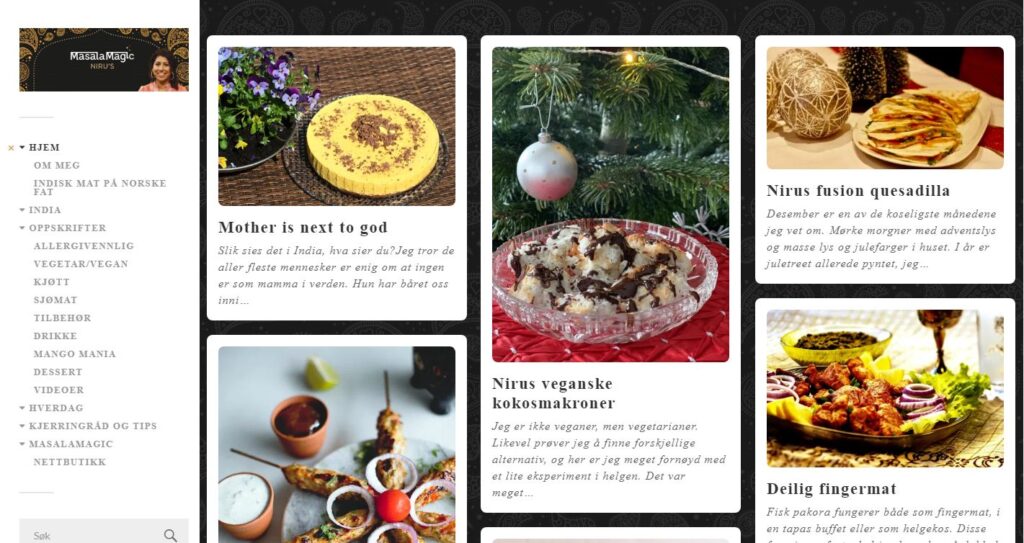Expand the India menu item
The width and height of the screenshot is (1024, 543).
point(44,210)
